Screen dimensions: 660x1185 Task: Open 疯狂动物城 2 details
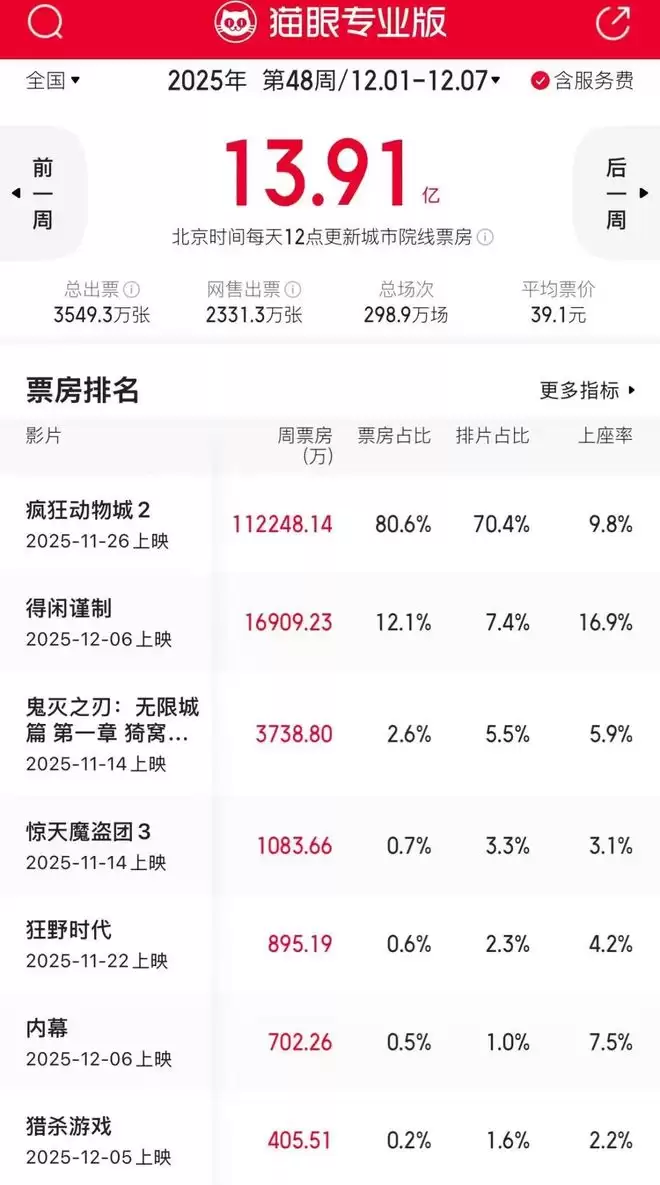pos(88,510)
